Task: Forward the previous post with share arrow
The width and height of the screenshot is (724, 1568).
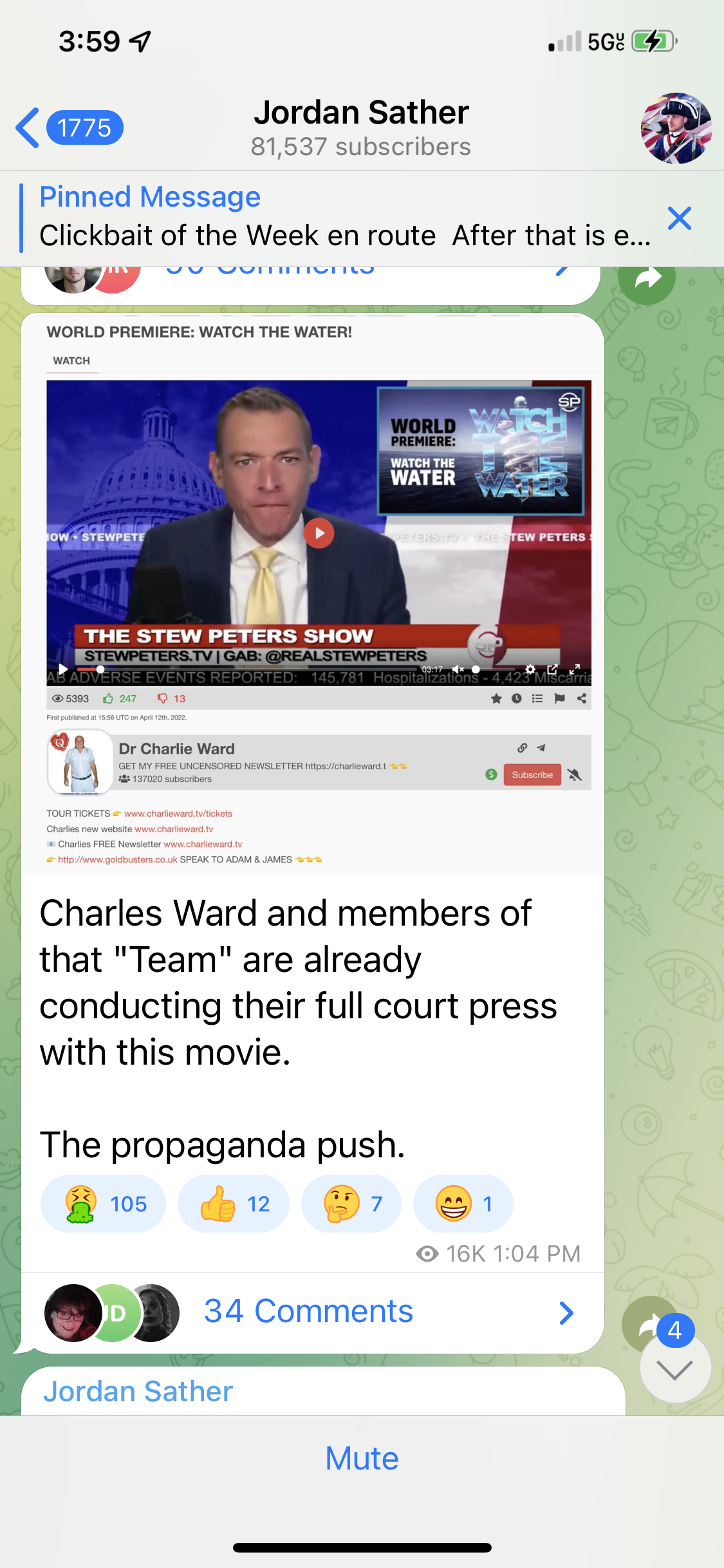Action: [x=646, y=279]
